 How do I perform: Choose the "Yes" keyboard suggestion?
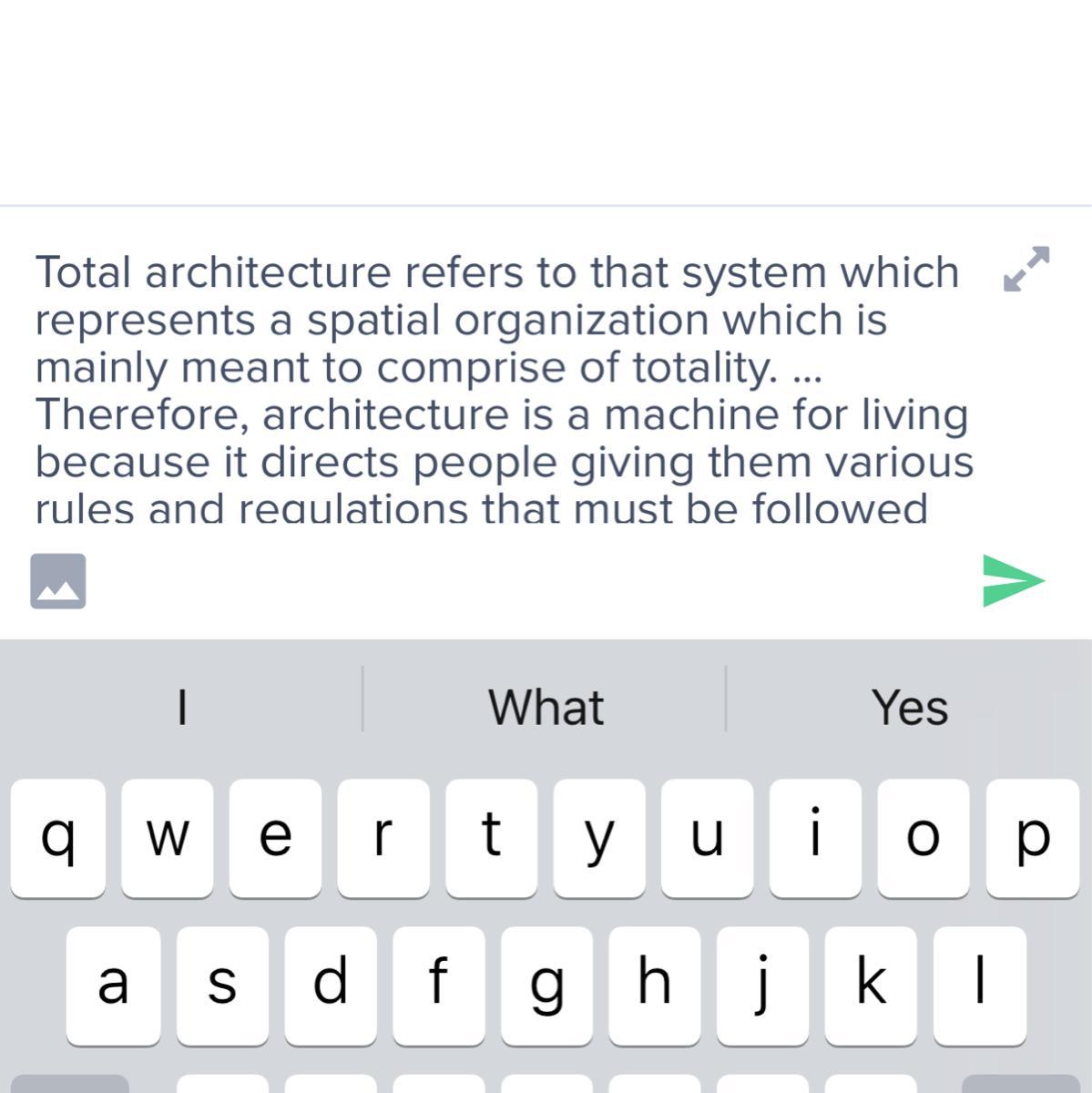pos(909,707)
